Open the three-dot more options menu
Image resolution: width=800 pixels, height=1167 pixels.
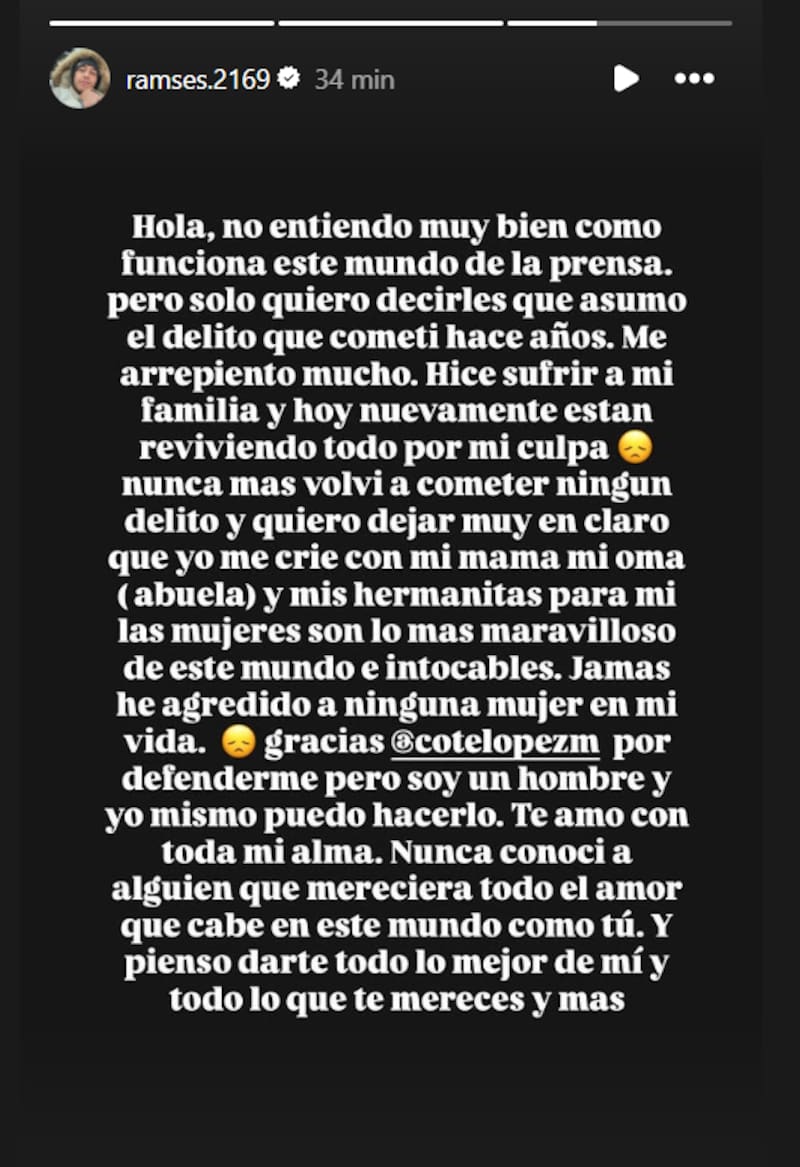pyautogui.click(x=693, y=78)
